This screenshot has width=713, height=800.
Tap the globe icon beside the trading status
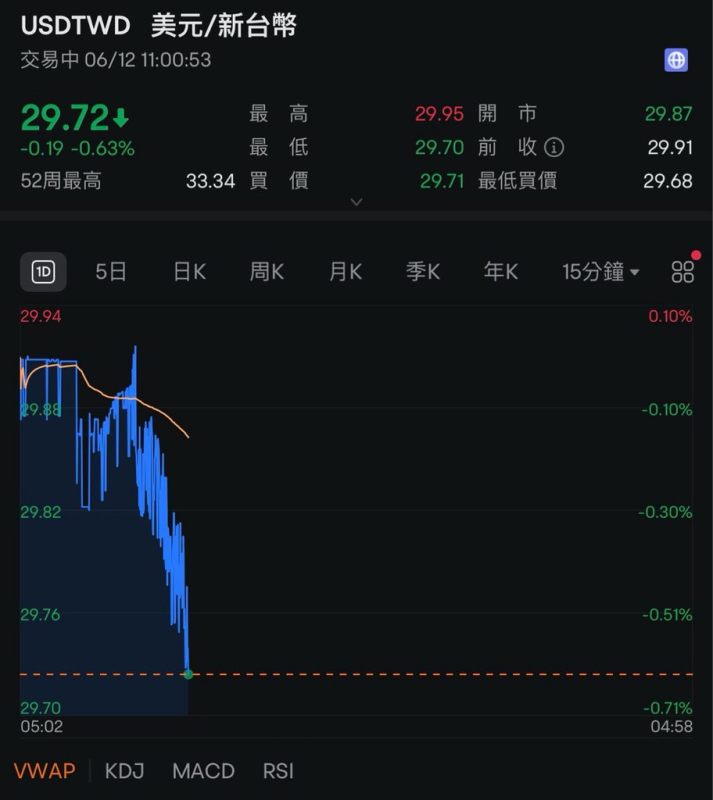coord(676,60)
